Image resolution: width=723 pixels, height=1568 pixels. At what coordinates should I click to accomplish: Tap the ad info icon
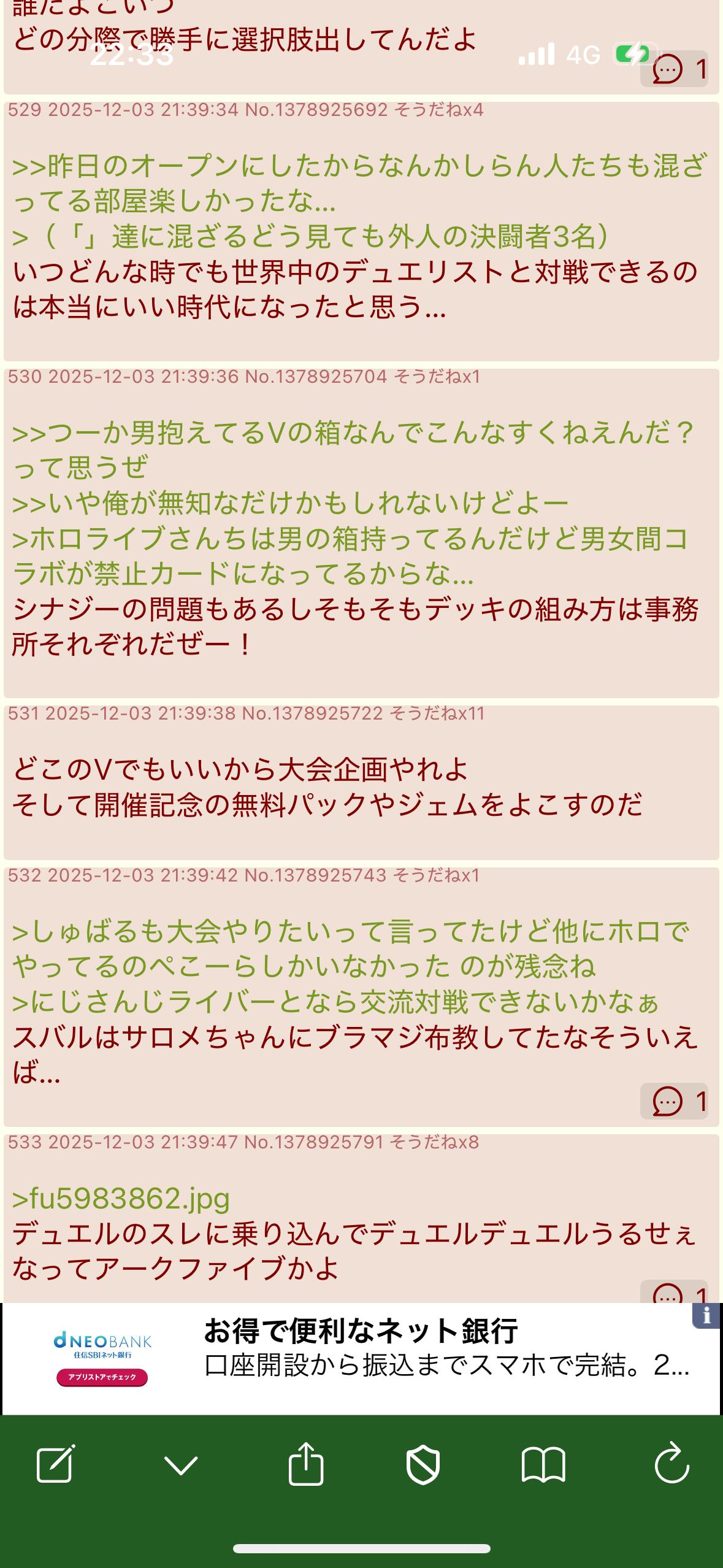coord(706,1315)
